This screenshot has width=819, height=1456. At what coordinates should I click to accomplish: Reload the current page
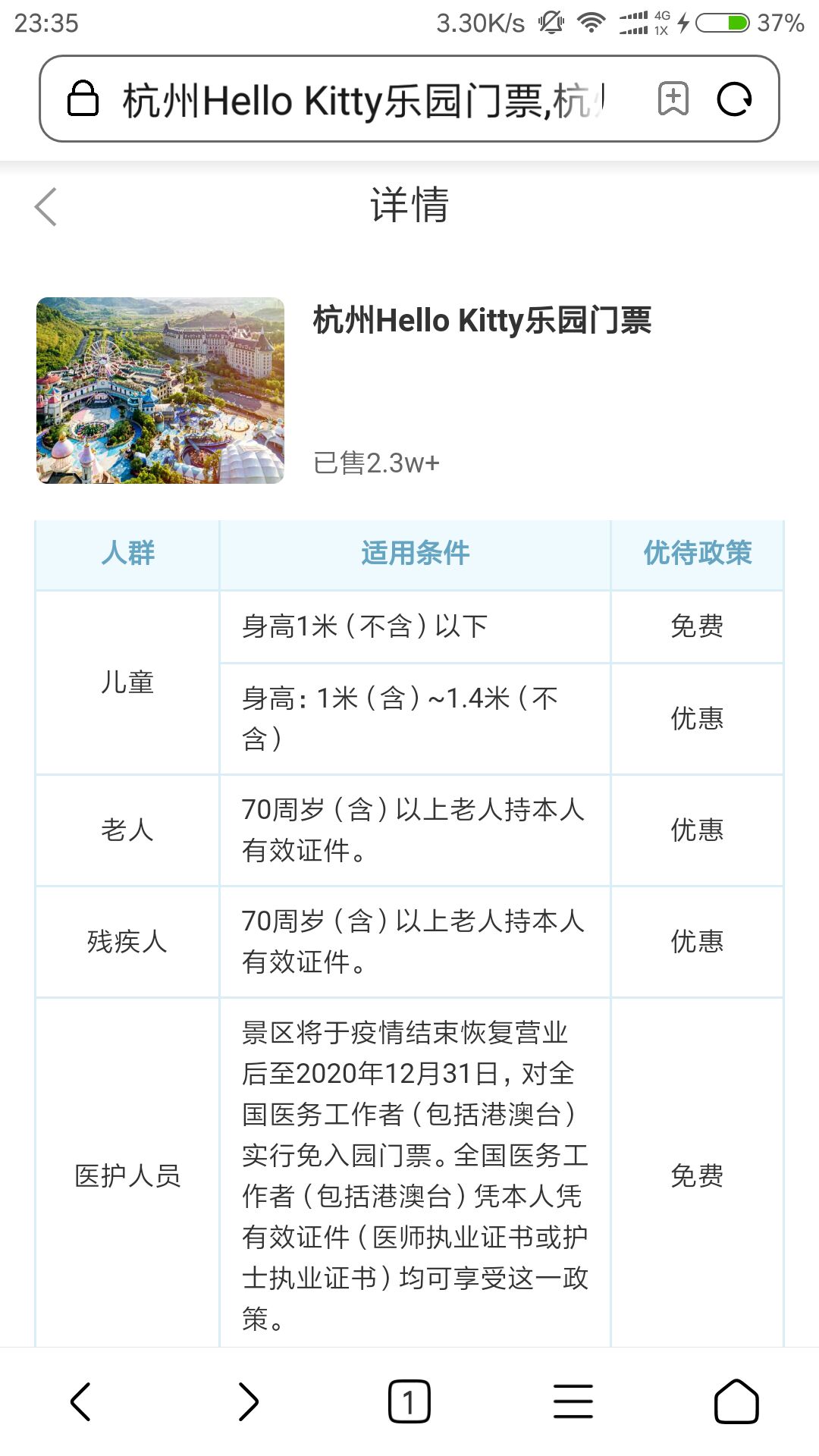point(734,99)
